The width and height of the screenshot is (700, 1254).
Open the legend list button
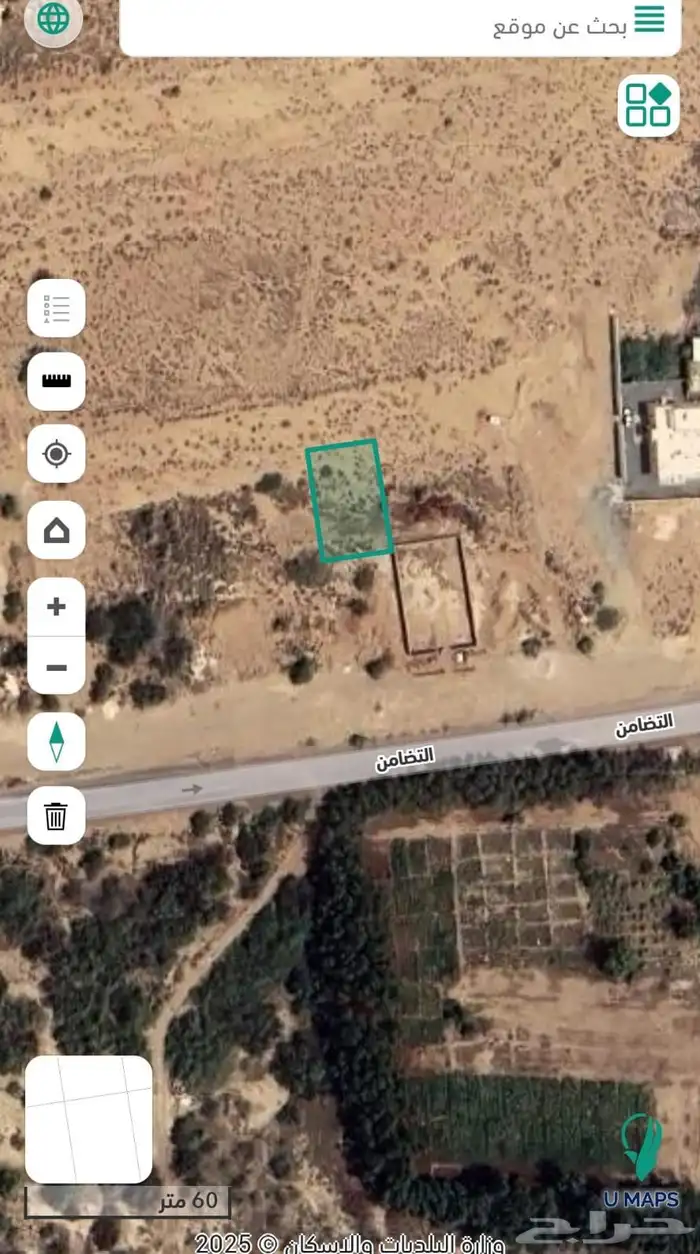pyautogui.click(x=56, y=308)
